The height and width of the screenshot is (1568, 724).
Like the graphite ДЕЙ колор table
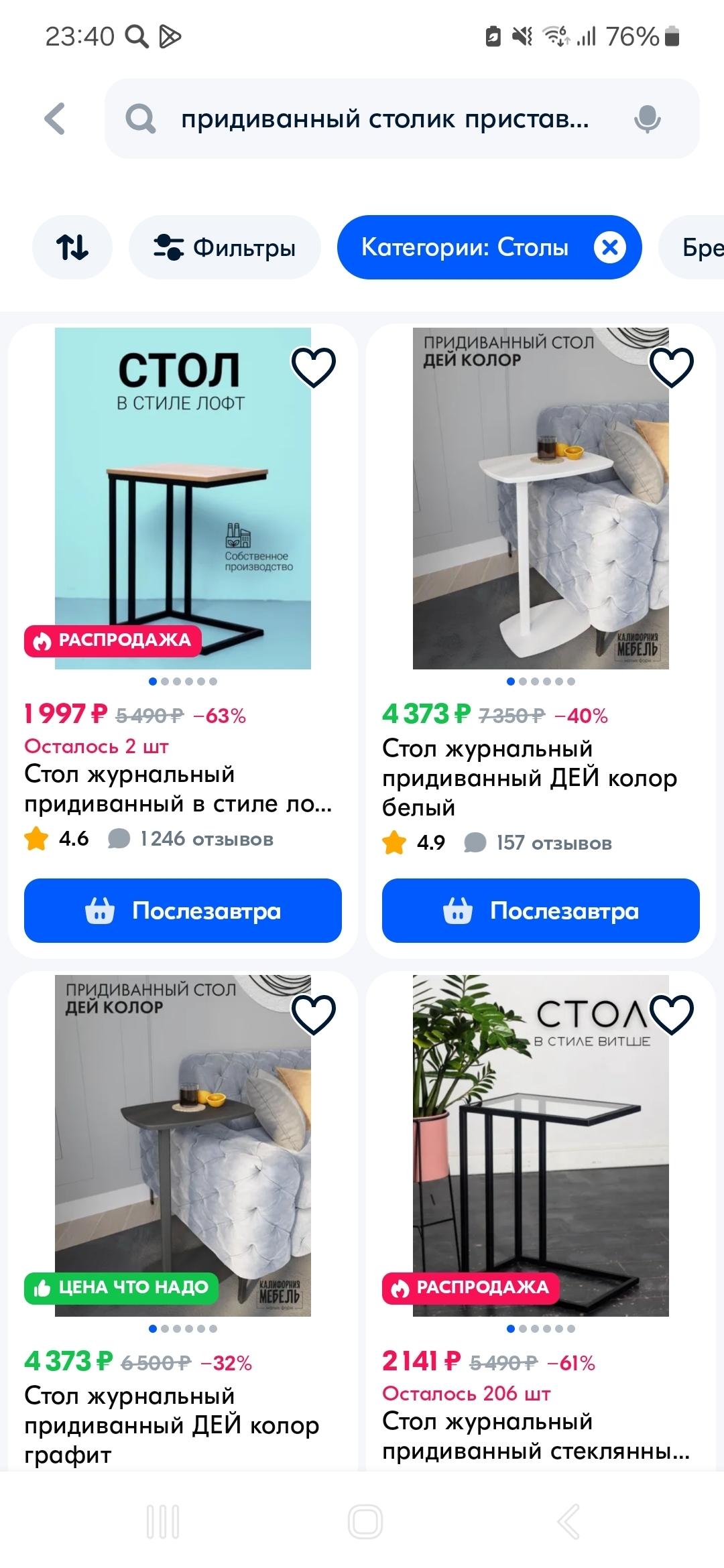[313, 1015]
